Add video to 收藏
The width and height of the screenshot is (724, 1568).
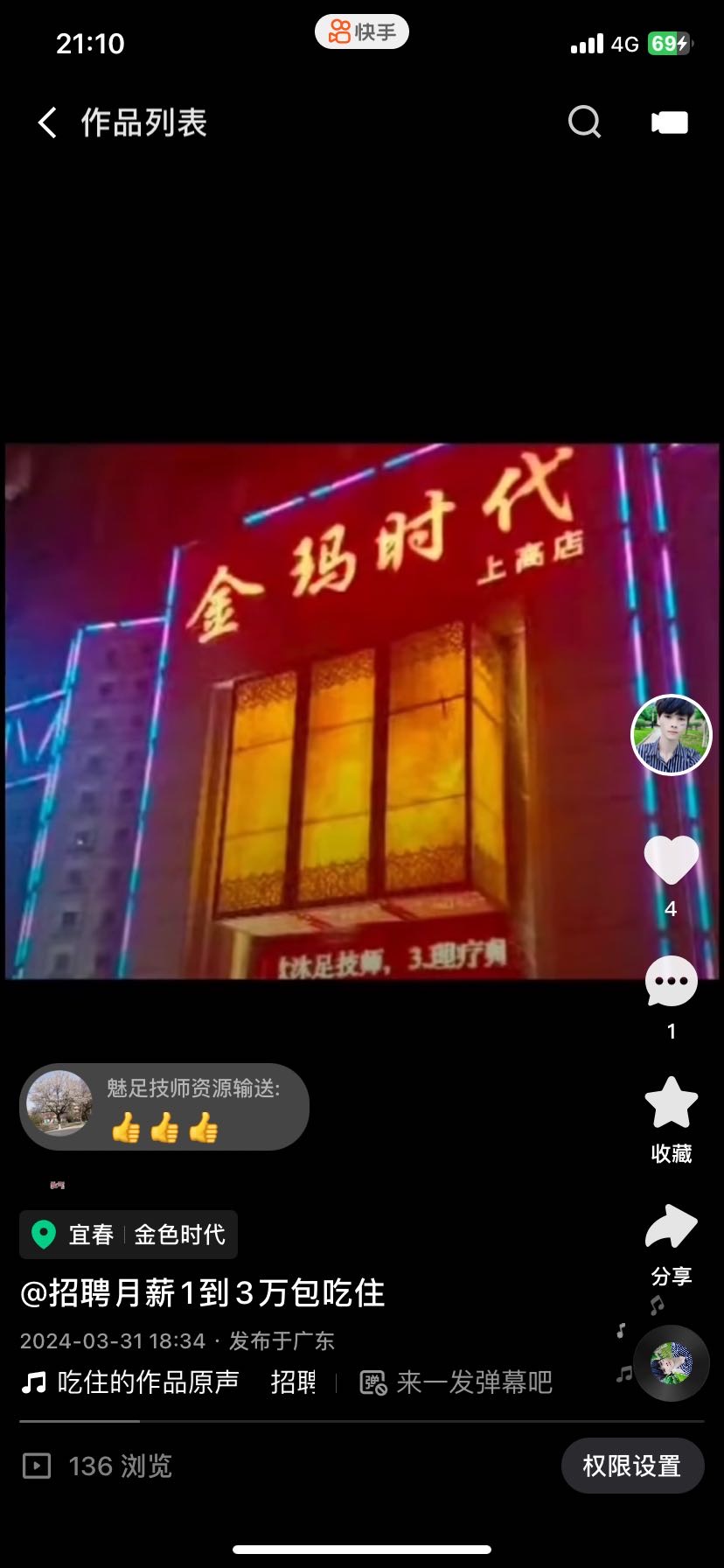pos(671,1104)
